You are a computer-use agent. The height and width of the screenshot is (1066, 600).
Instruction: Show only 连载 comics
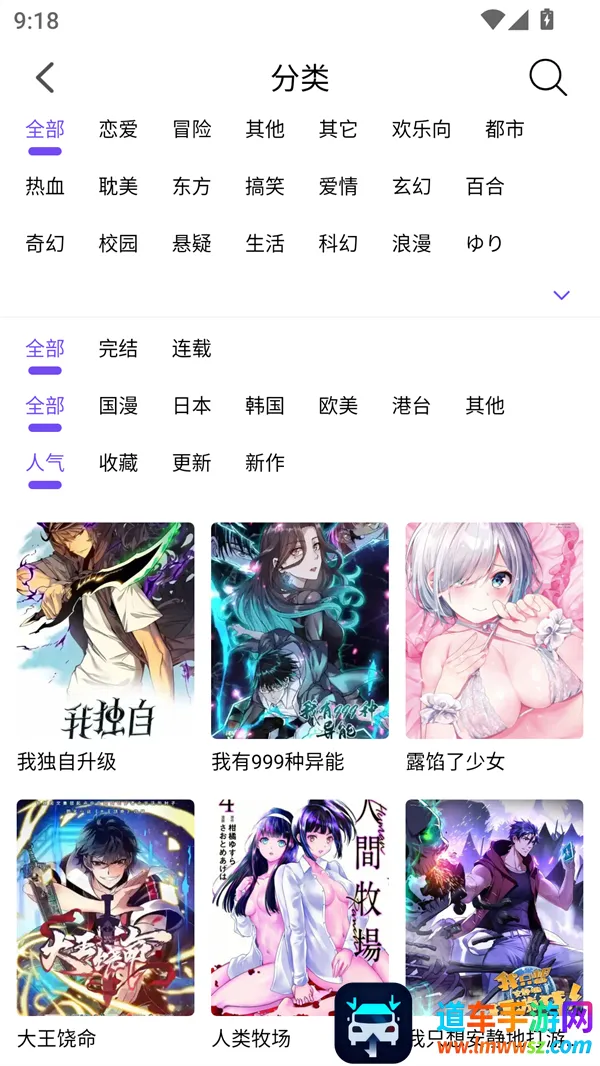pyautogui.click(x=191, y=348)
